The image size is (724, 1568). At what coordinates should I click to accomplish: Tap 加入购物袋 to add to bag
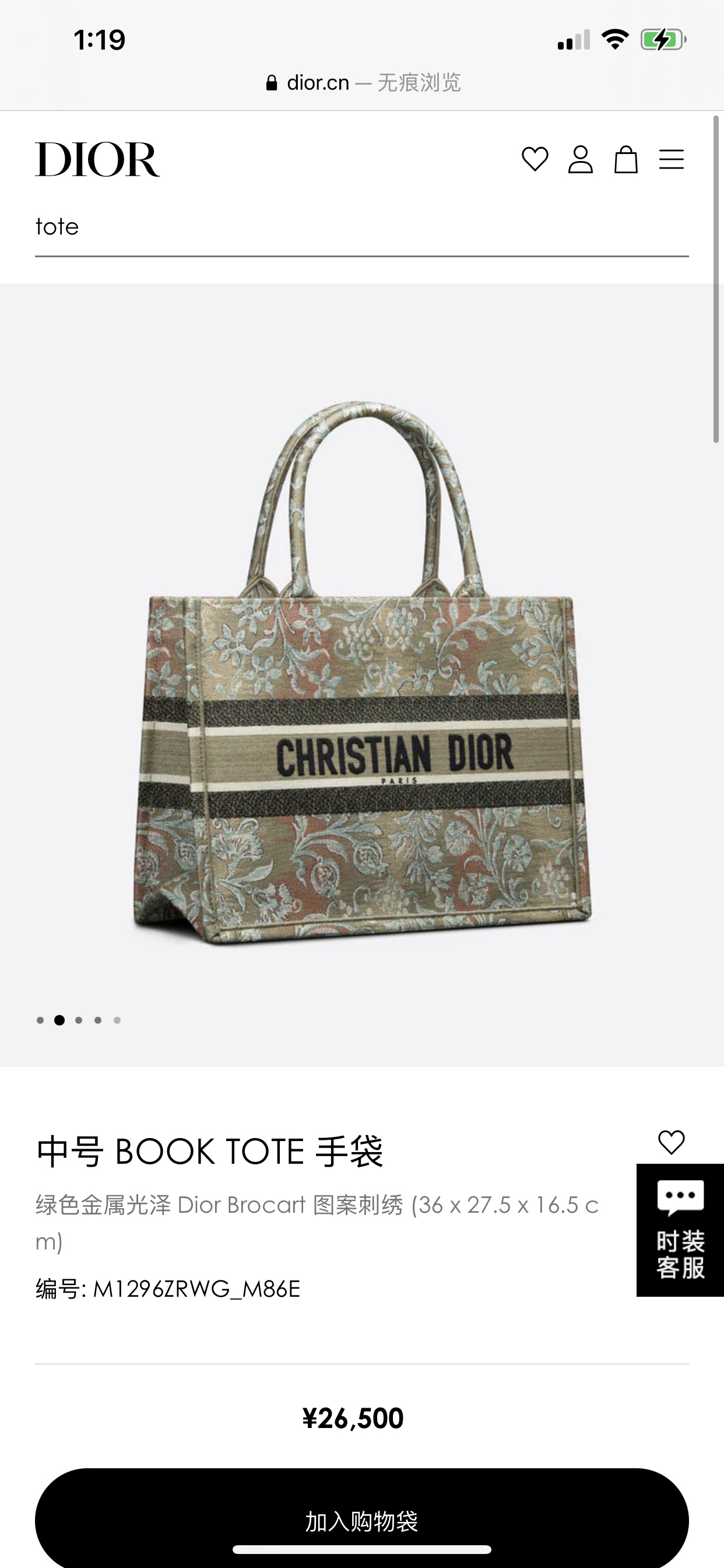pos(361,1521)
